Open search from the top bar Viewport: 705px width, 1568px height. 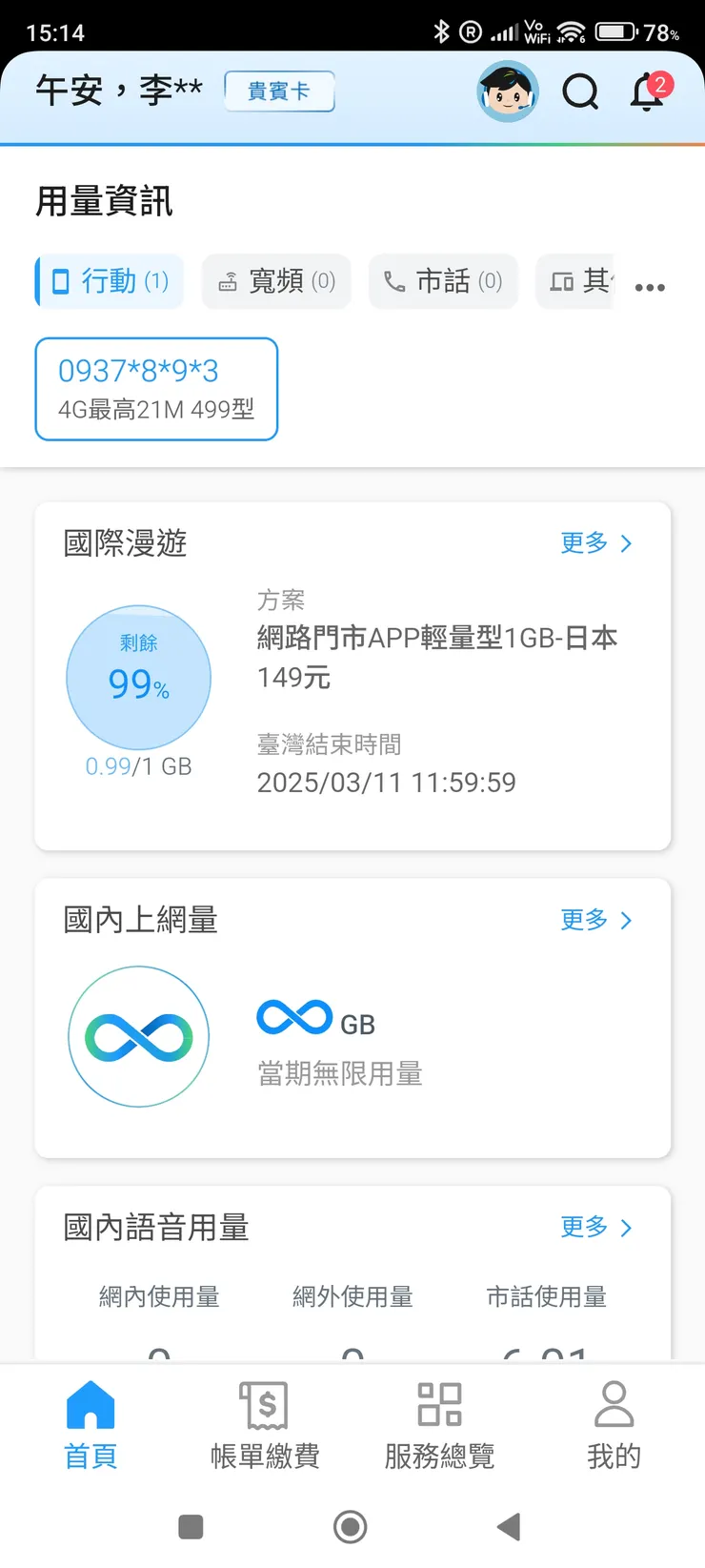(x=580, y=92)
